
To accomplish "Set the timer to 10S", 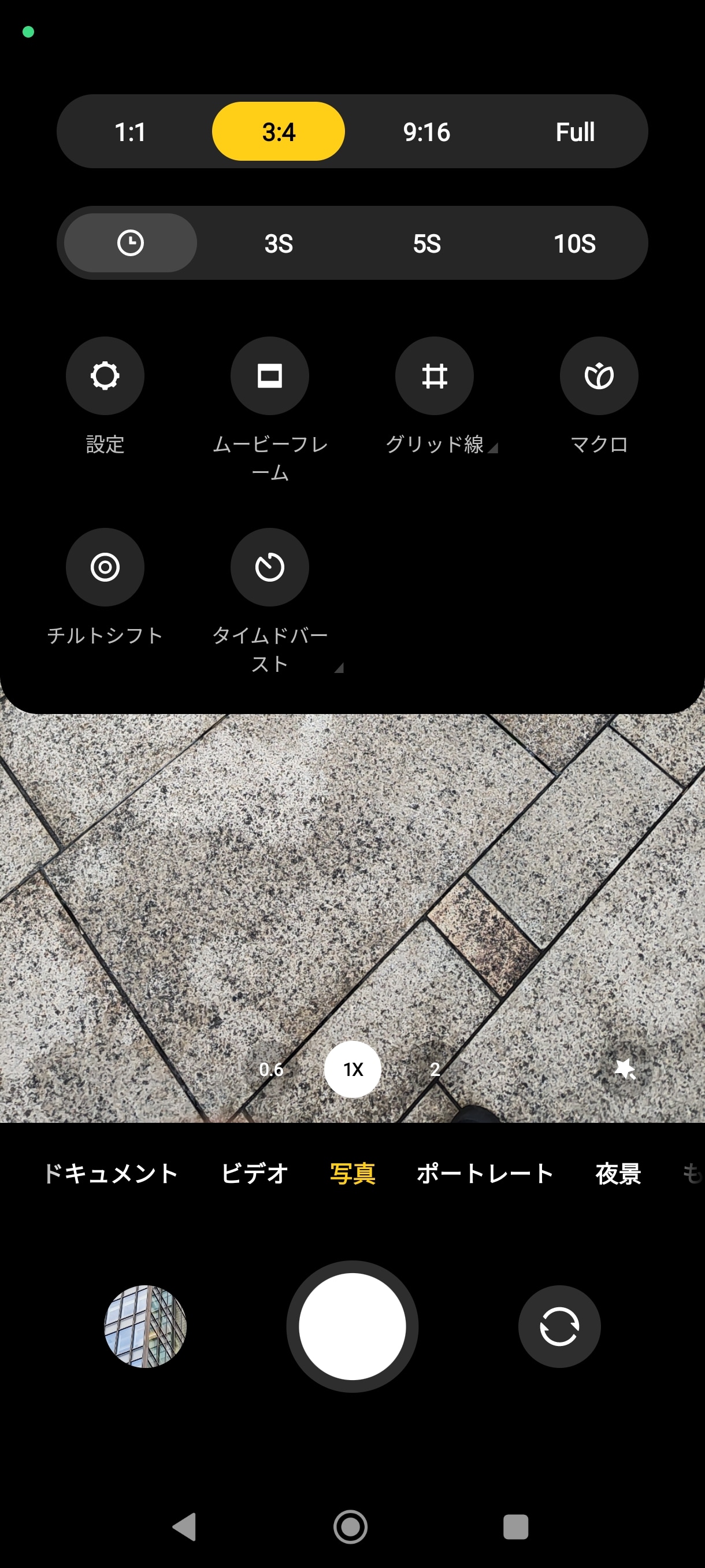I will pos(574,243).
